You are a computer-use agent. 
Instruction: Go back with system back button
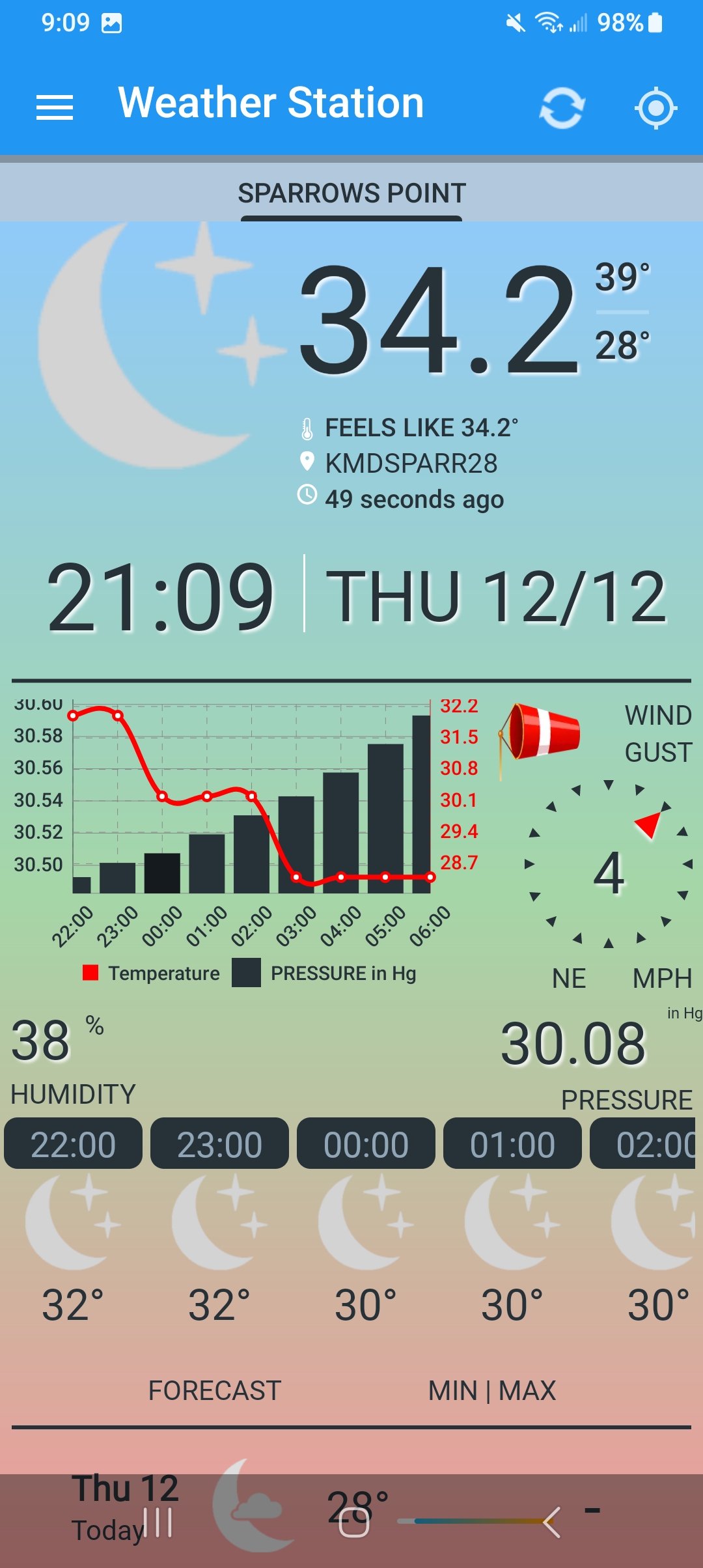point(551,1523)
